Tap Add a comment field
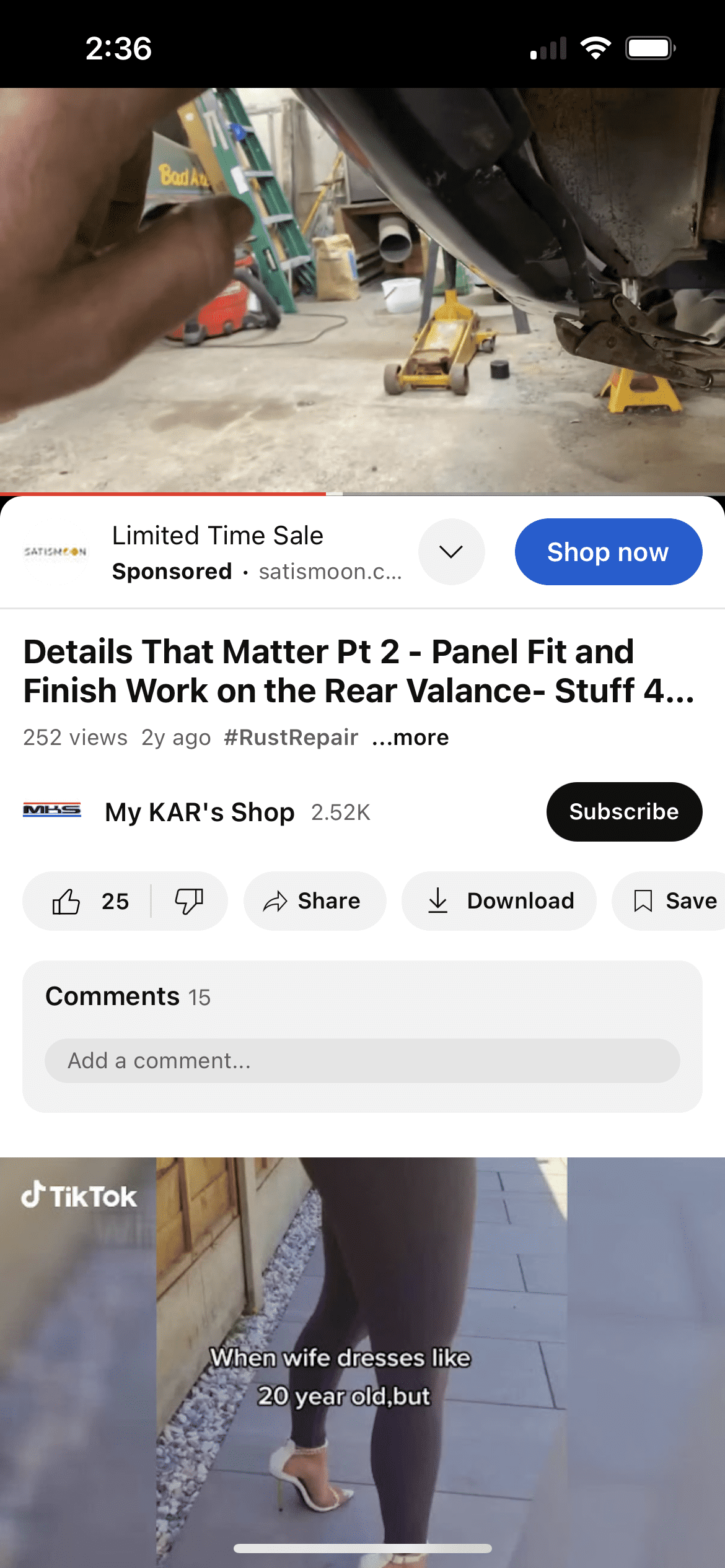The image size is (725, 1568). coord(362,1061)
